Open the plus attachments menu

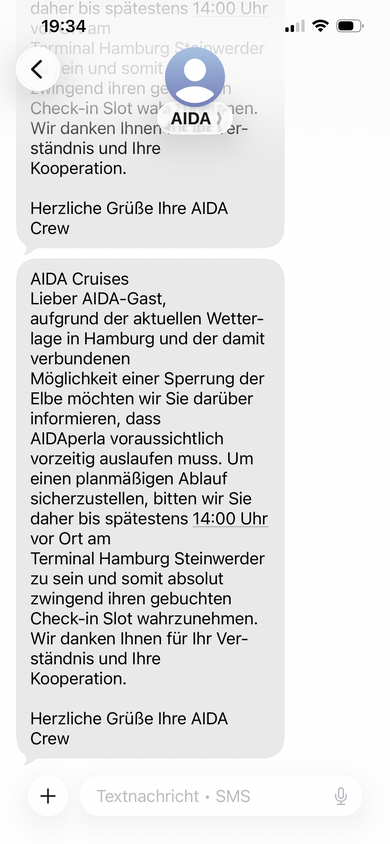[x=48, y=796]
